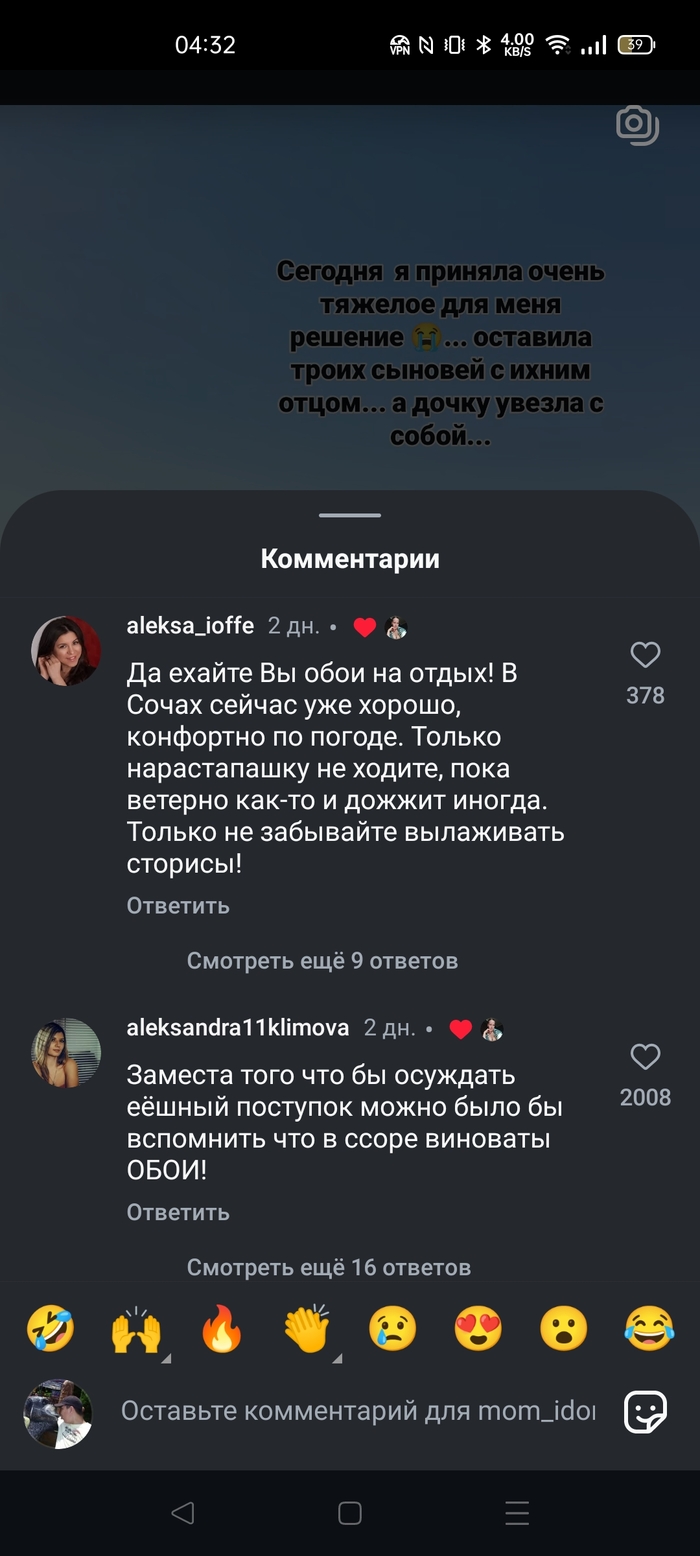Viewport: 700px width, 1556px height.
Task: Open the sticker picker icon
Action: pyautogui.click(x=645, y=1412)
